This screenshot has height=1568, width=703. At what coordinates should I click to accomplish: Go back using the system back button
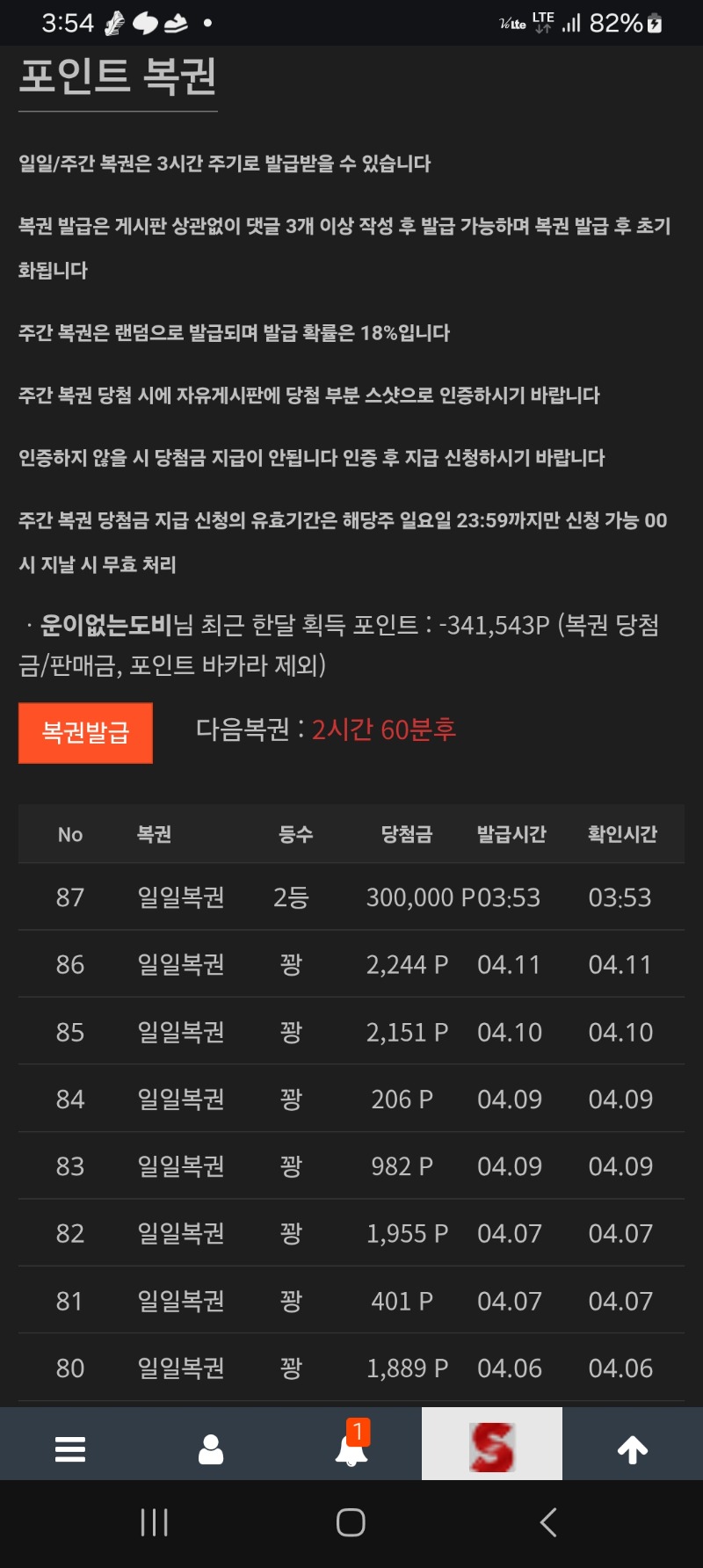pyautogui.click(x=548, y=1522)
